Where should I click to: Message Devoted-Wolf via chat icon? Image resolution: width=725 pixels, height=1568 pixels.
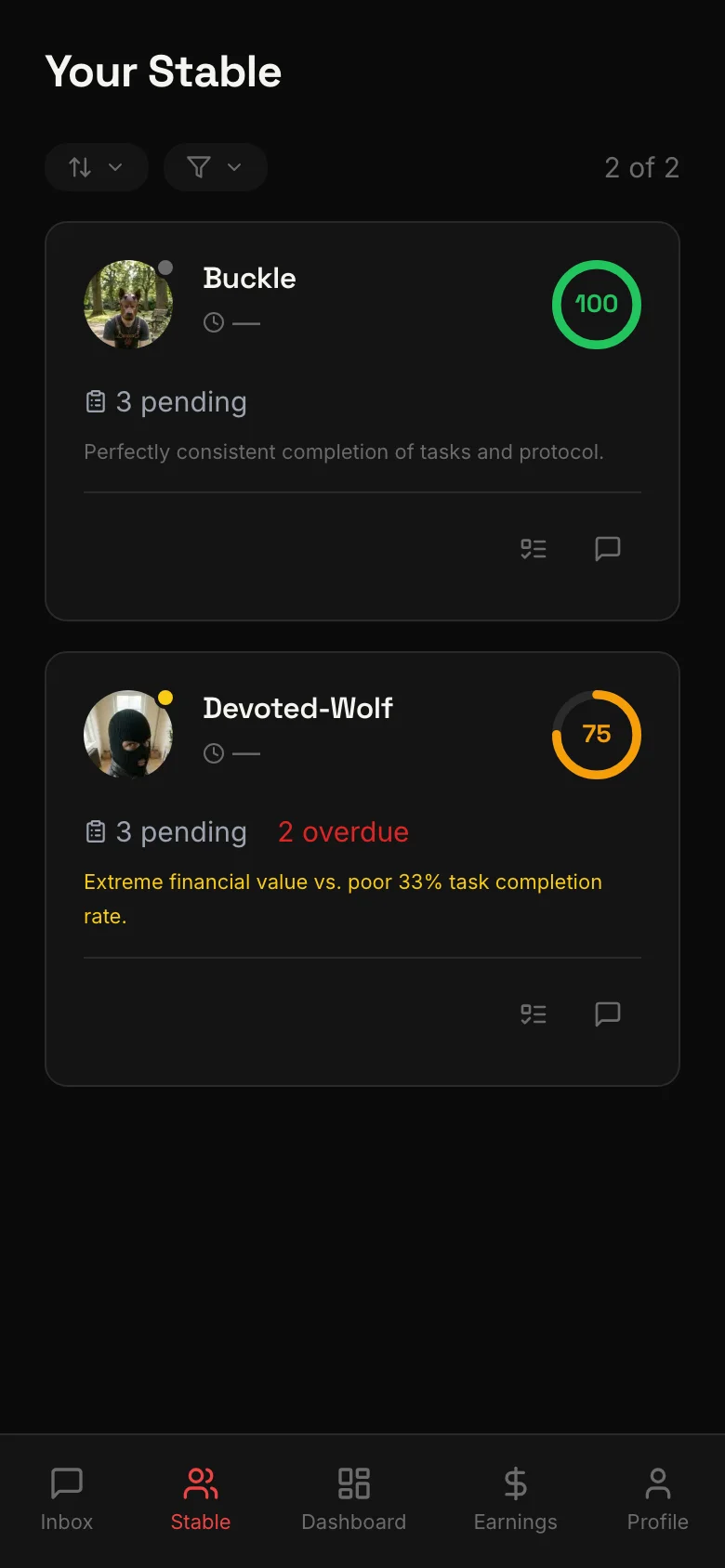(607, 1014)
